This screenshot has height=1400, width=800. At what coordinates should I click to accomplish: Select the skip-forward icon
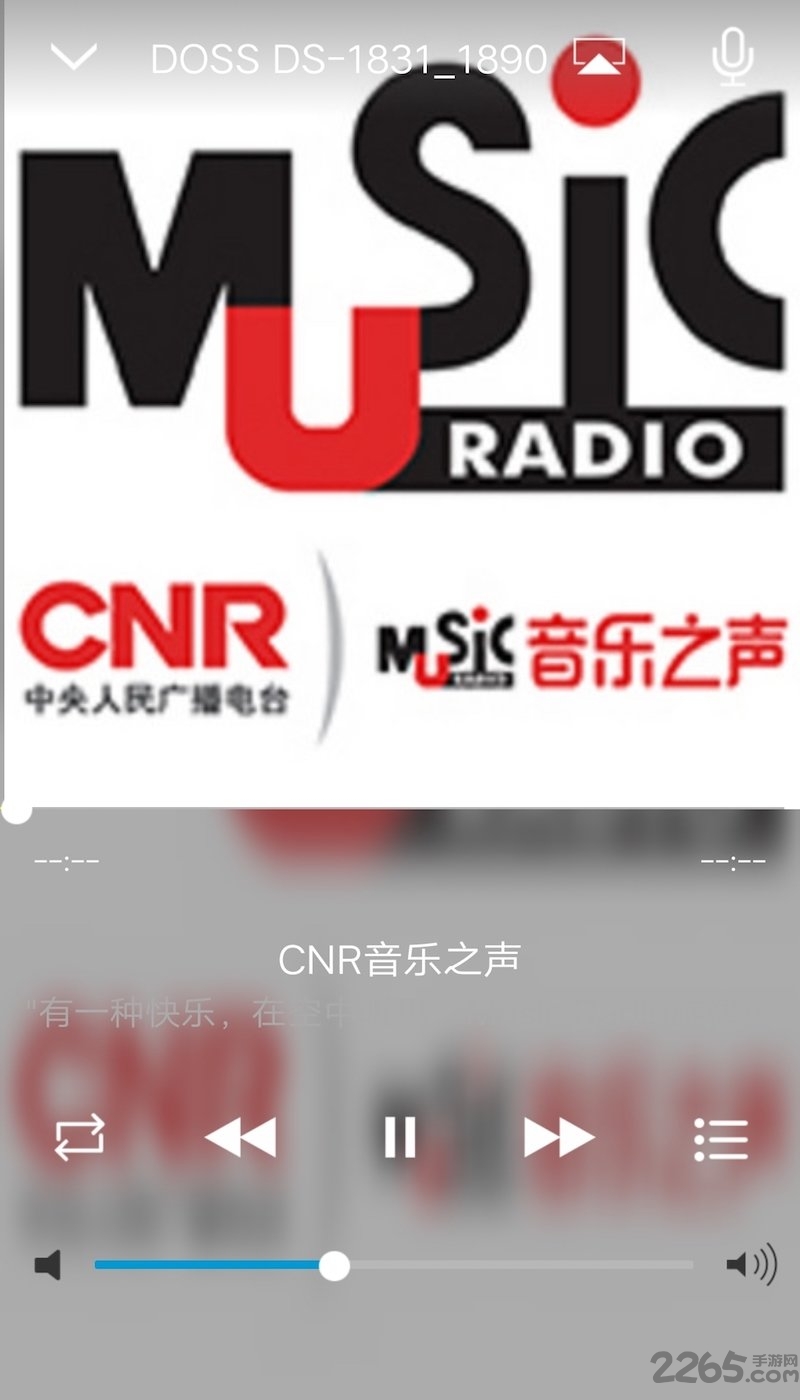point(559,1137)
